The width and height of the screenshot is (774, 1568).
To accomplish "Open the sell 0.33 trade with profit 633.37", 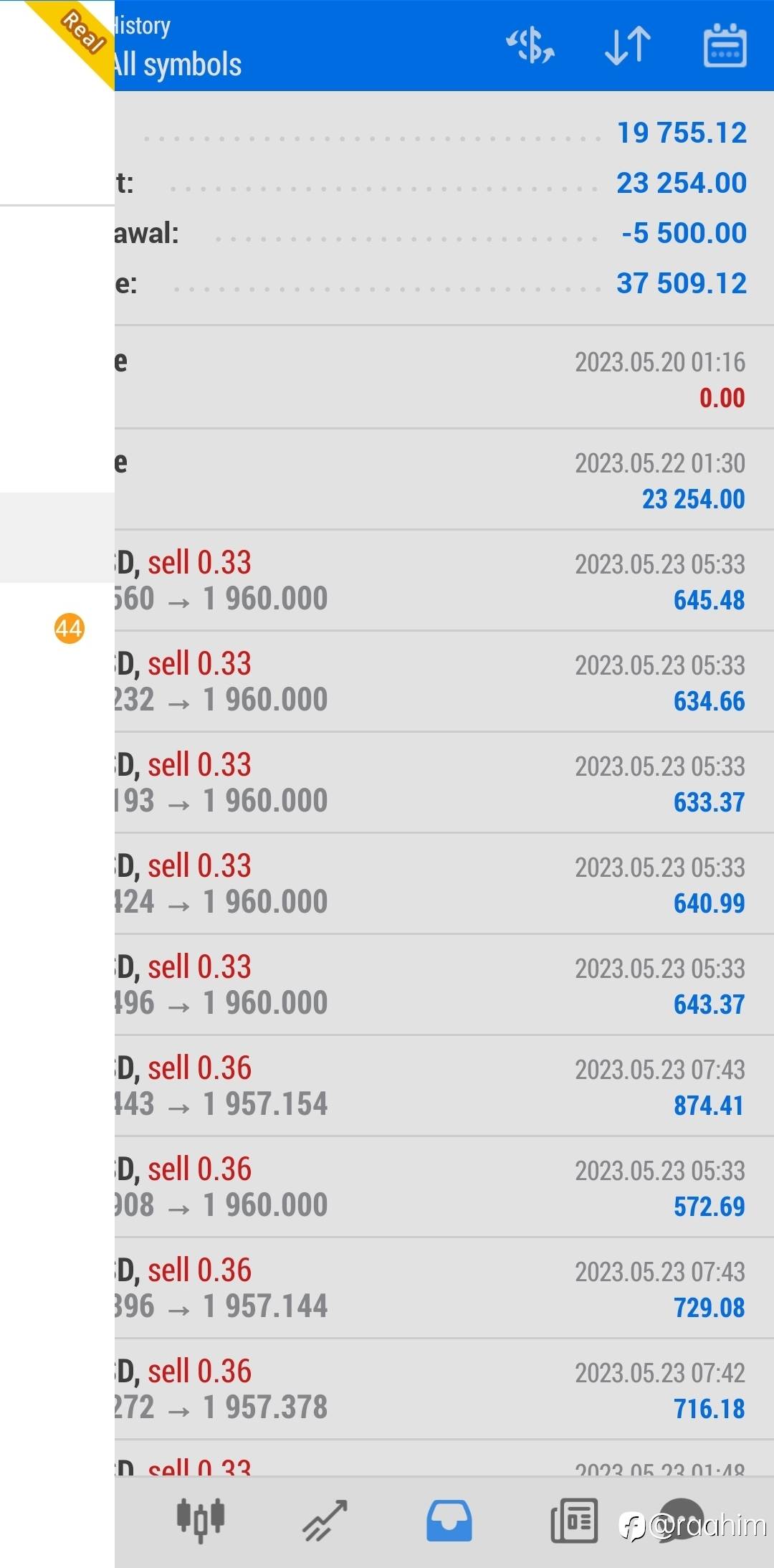I will 444,783.
